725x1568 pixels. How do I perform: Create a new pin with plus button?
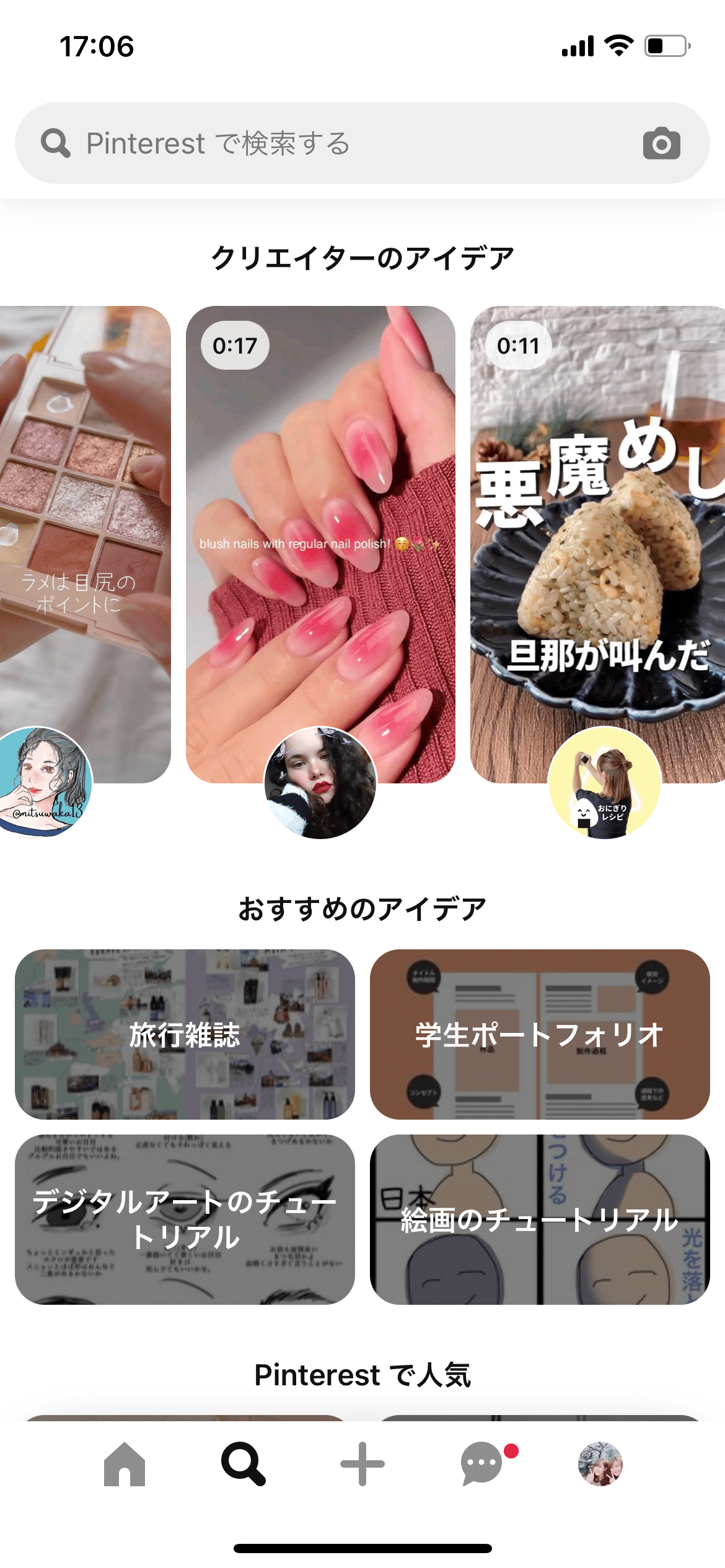pyautogui.click(x=362, y=1464)
